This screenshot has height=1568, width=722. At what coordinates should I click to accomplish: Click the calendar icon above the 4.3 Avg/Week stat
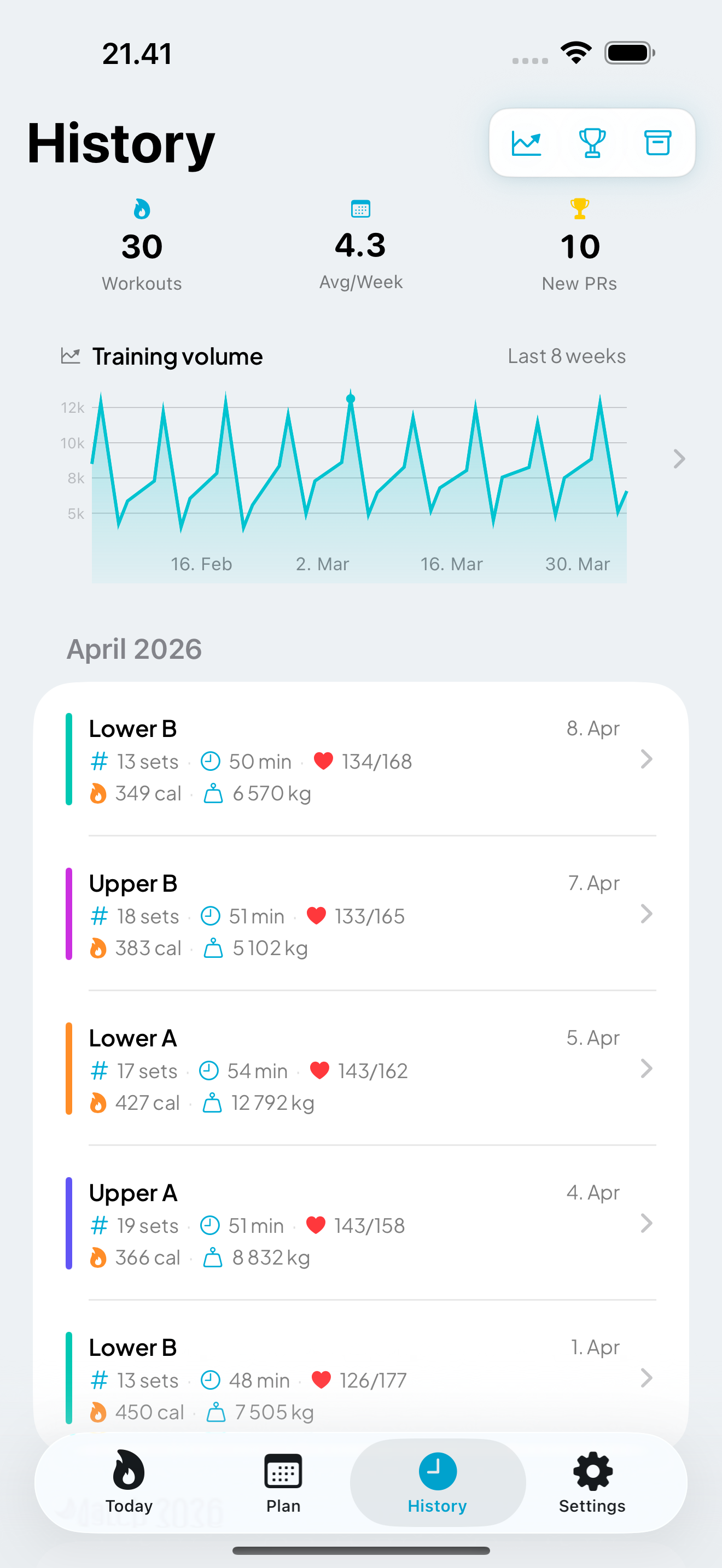(x=360, y=209)
